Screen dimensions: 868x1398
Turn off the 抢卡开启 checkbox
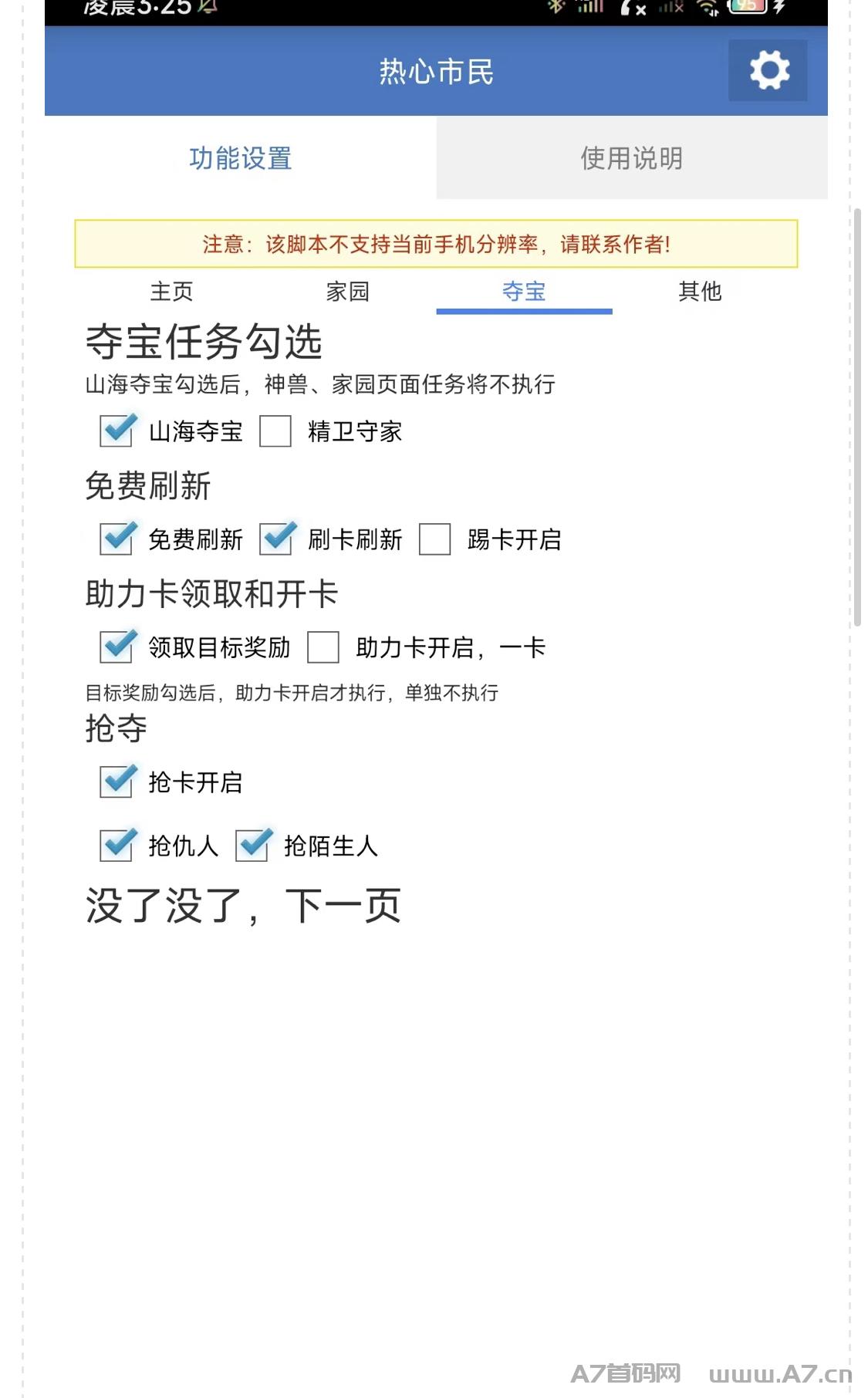(x=117, y=782)
